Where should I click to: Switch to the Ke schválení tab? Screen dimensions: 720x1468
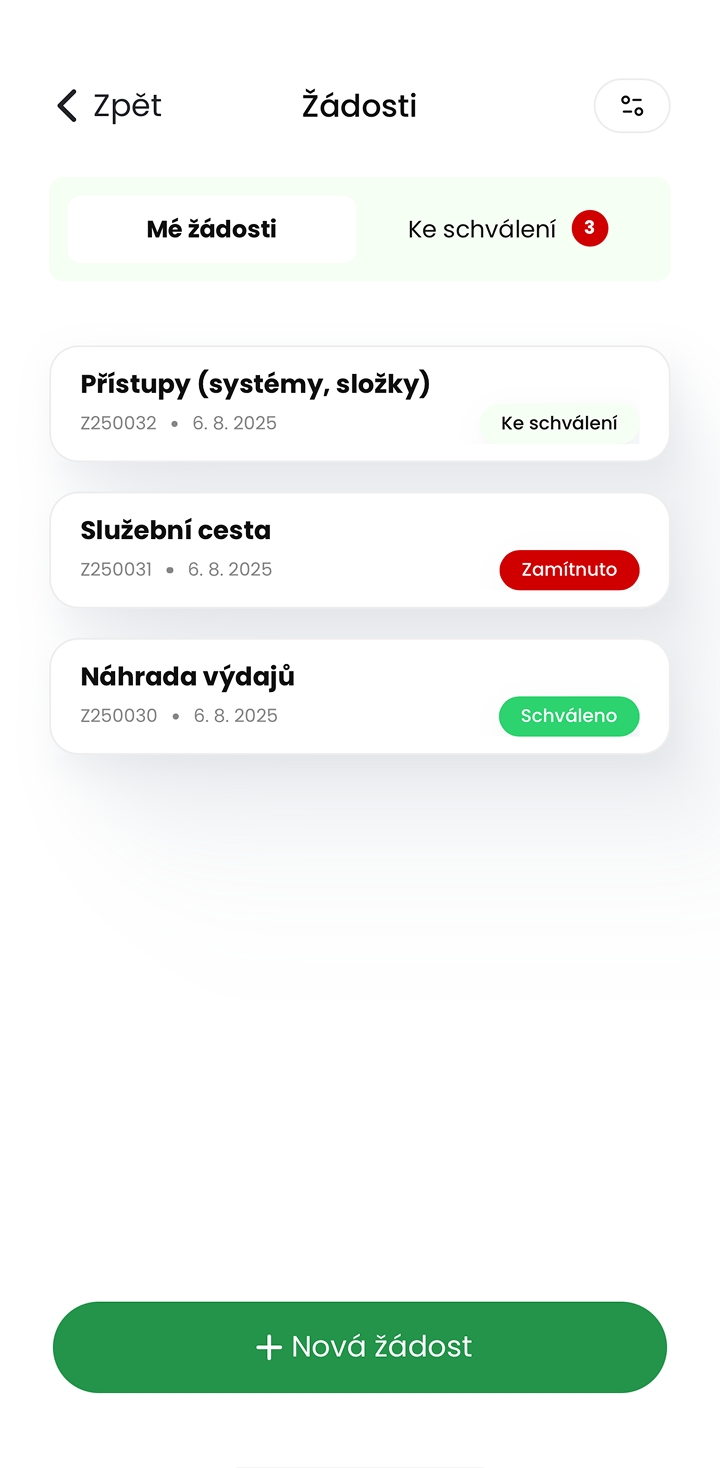point(507,229)
